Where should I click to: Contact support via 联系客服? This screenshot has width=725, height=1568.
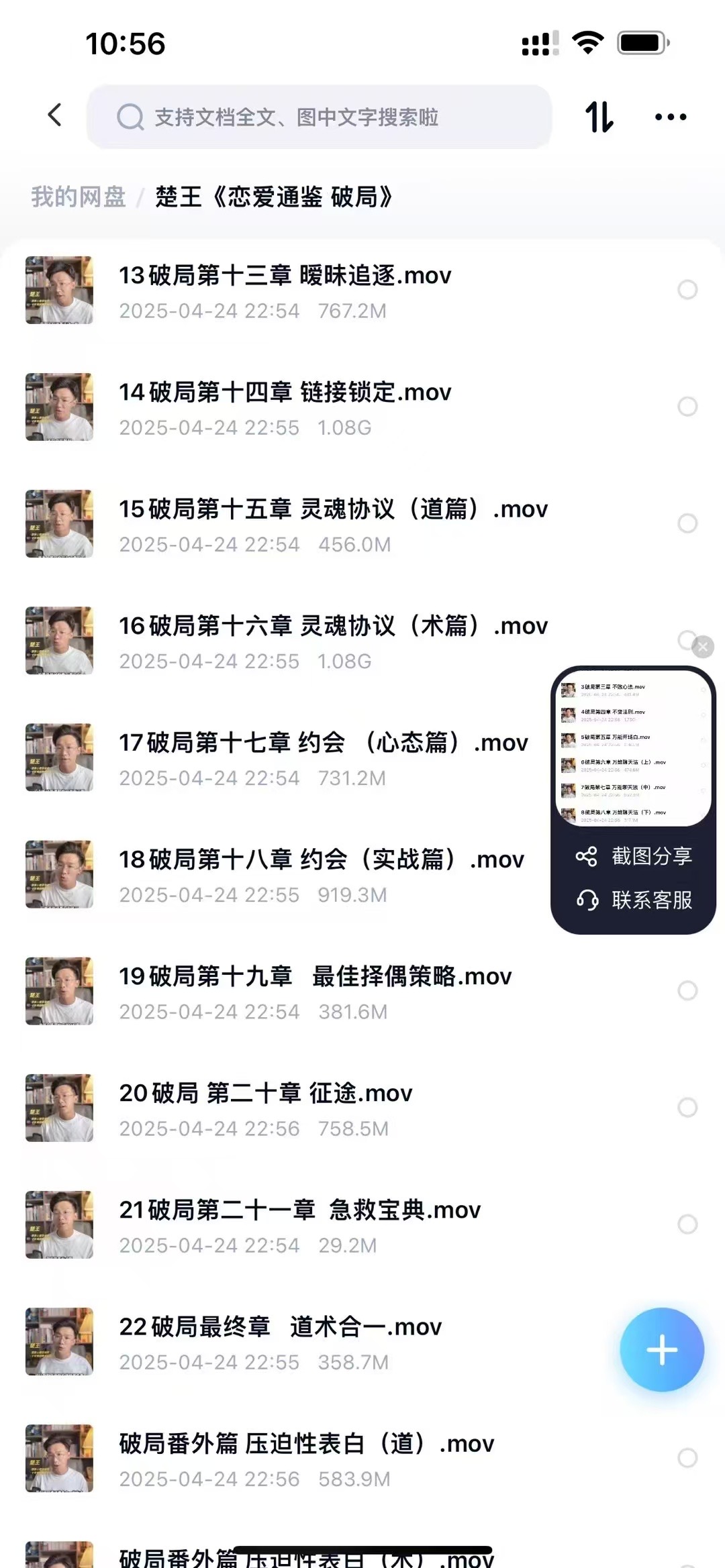634,900
